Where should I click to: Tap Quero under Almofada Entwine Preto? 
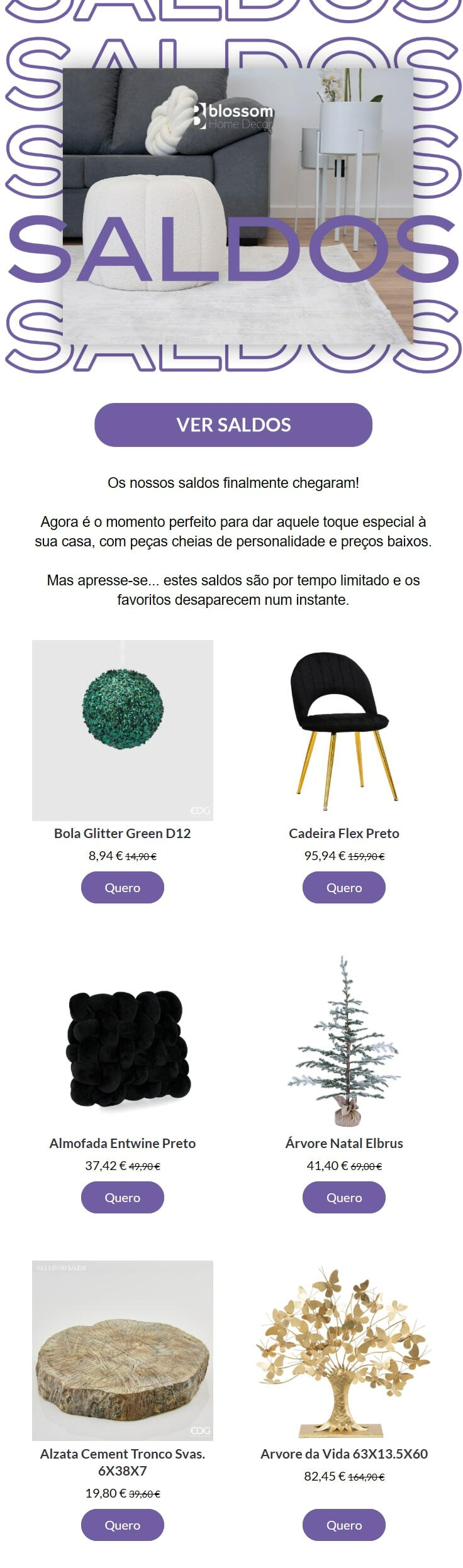click(122, 1197)
